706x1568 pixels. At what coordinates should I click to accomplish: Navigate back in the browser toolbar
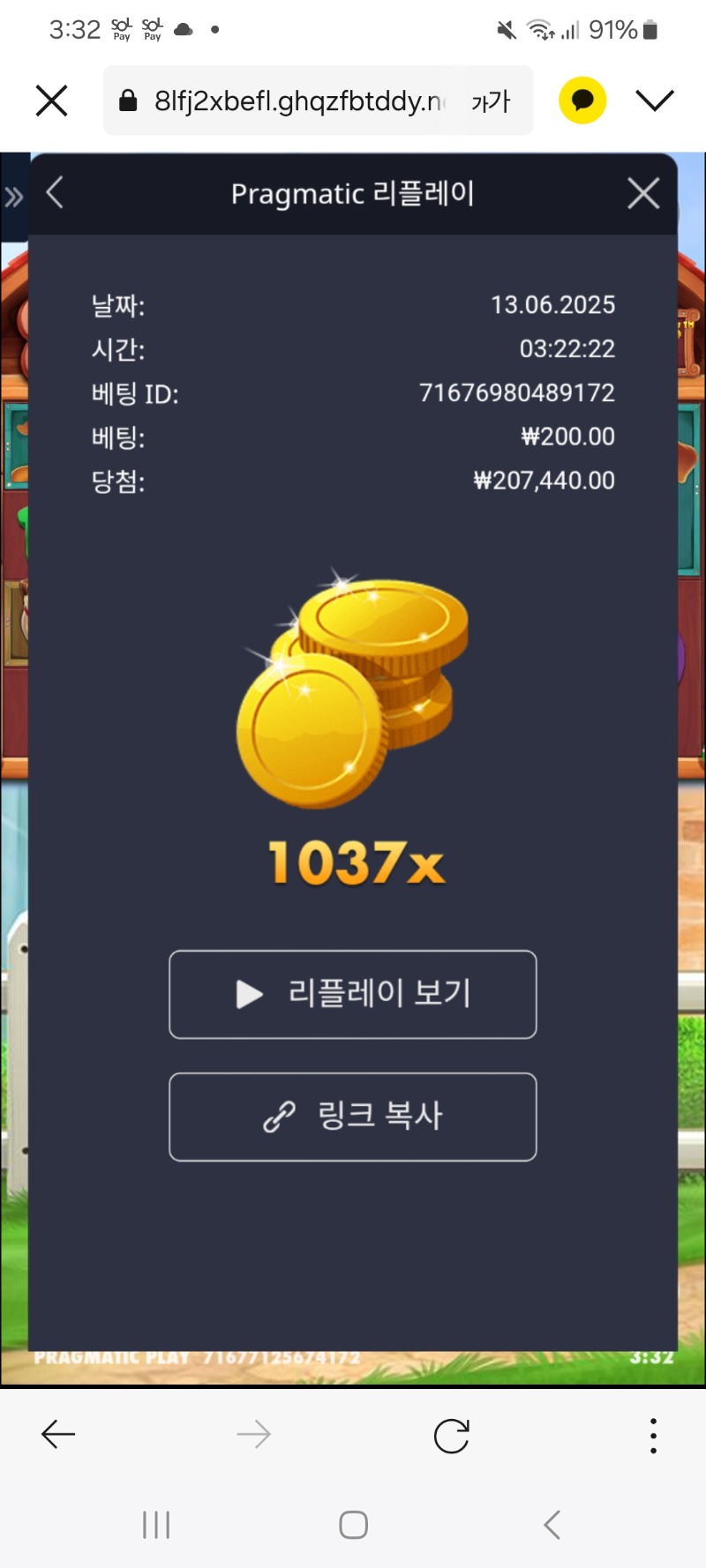[58, 1435]
